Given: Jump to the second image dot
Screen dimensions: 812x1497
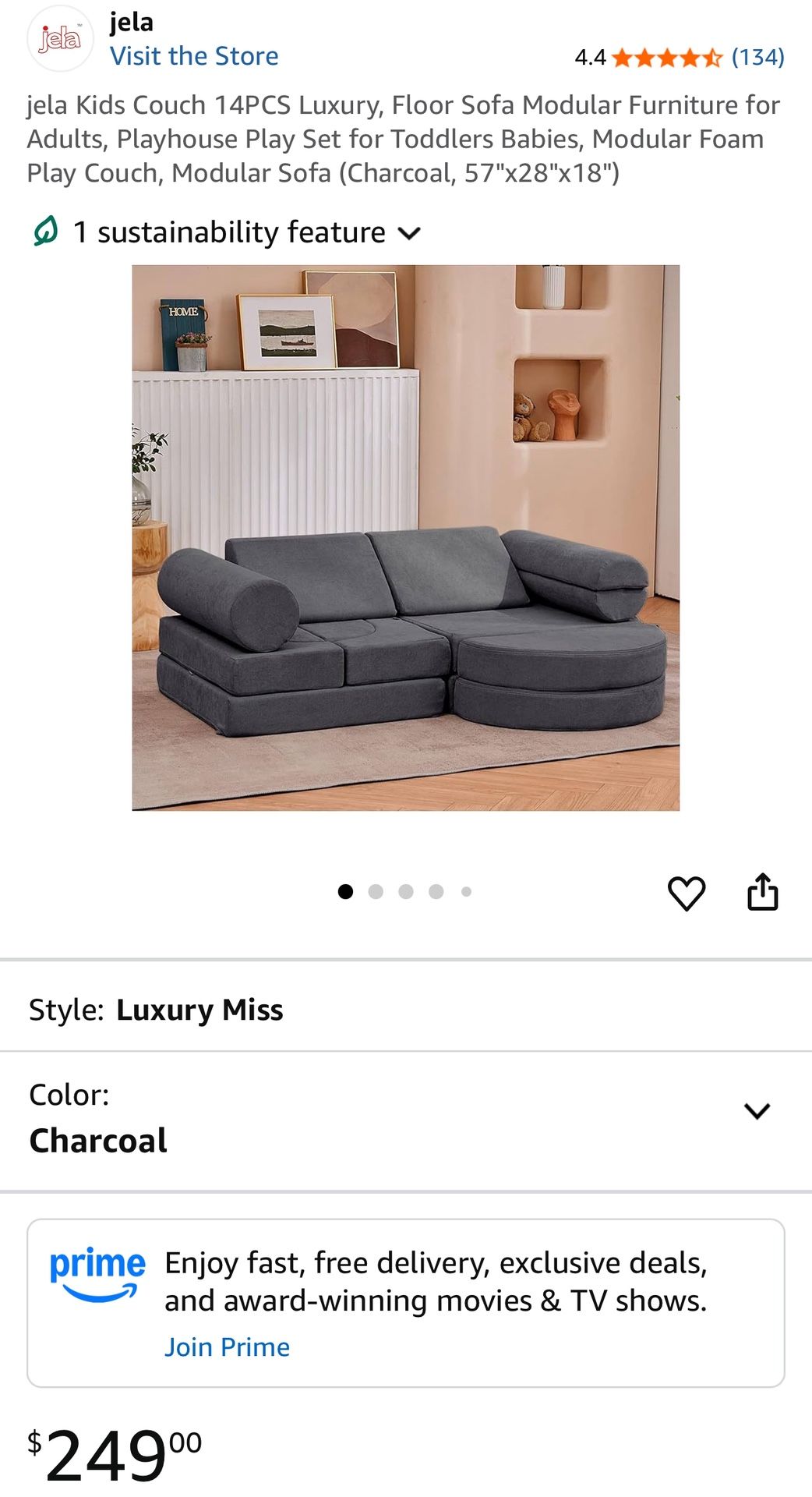Looking at the screenshot, I should tap(376, 892).
